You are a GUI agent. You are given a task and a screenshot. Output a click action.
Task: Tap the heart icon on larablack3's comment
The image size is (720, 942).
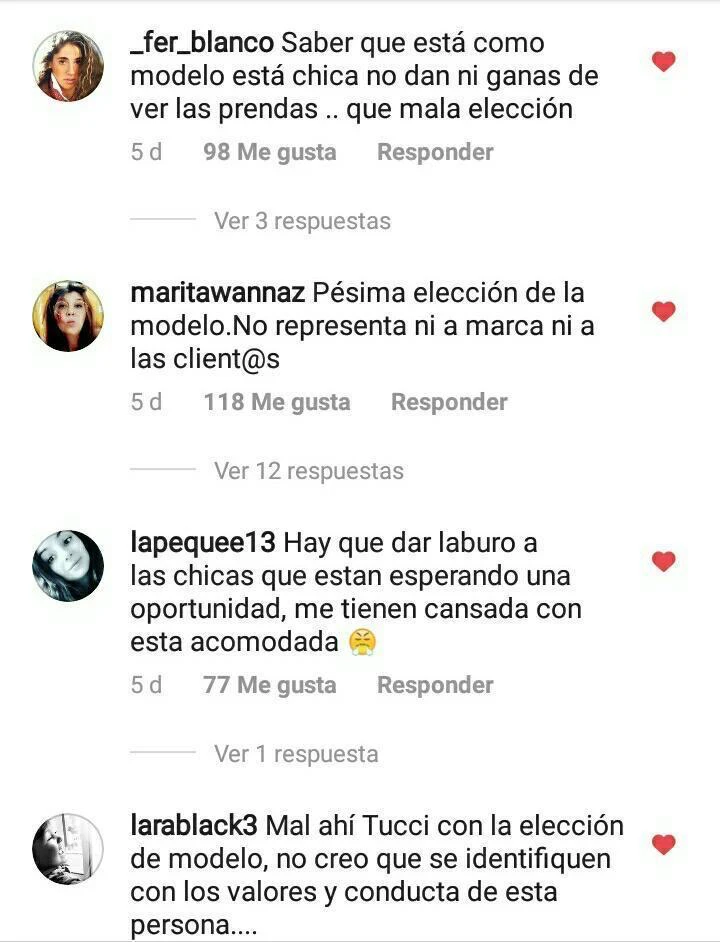(x=663, y=845)
